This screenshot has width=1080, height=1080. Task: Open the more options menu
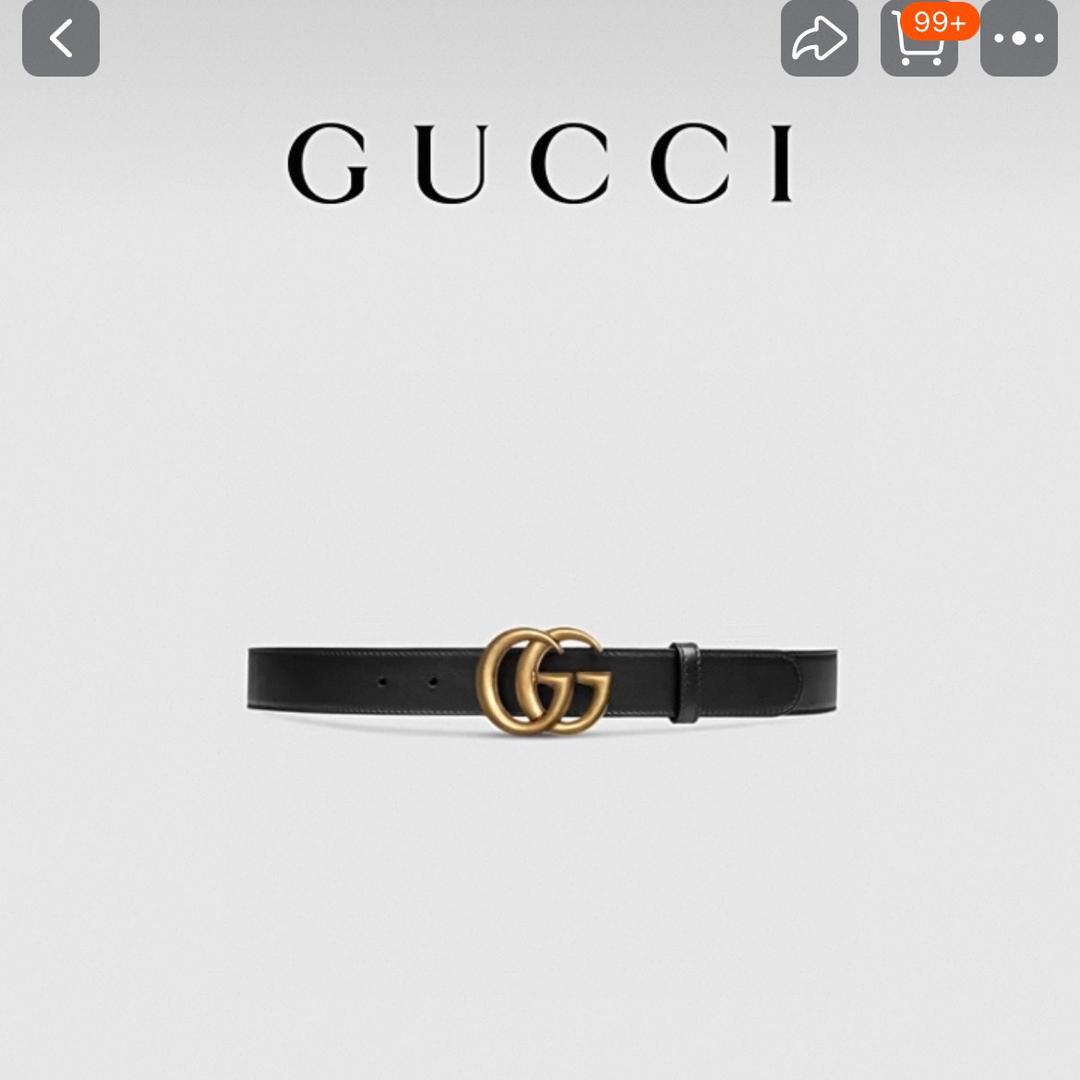click(x=1018, y=39)
